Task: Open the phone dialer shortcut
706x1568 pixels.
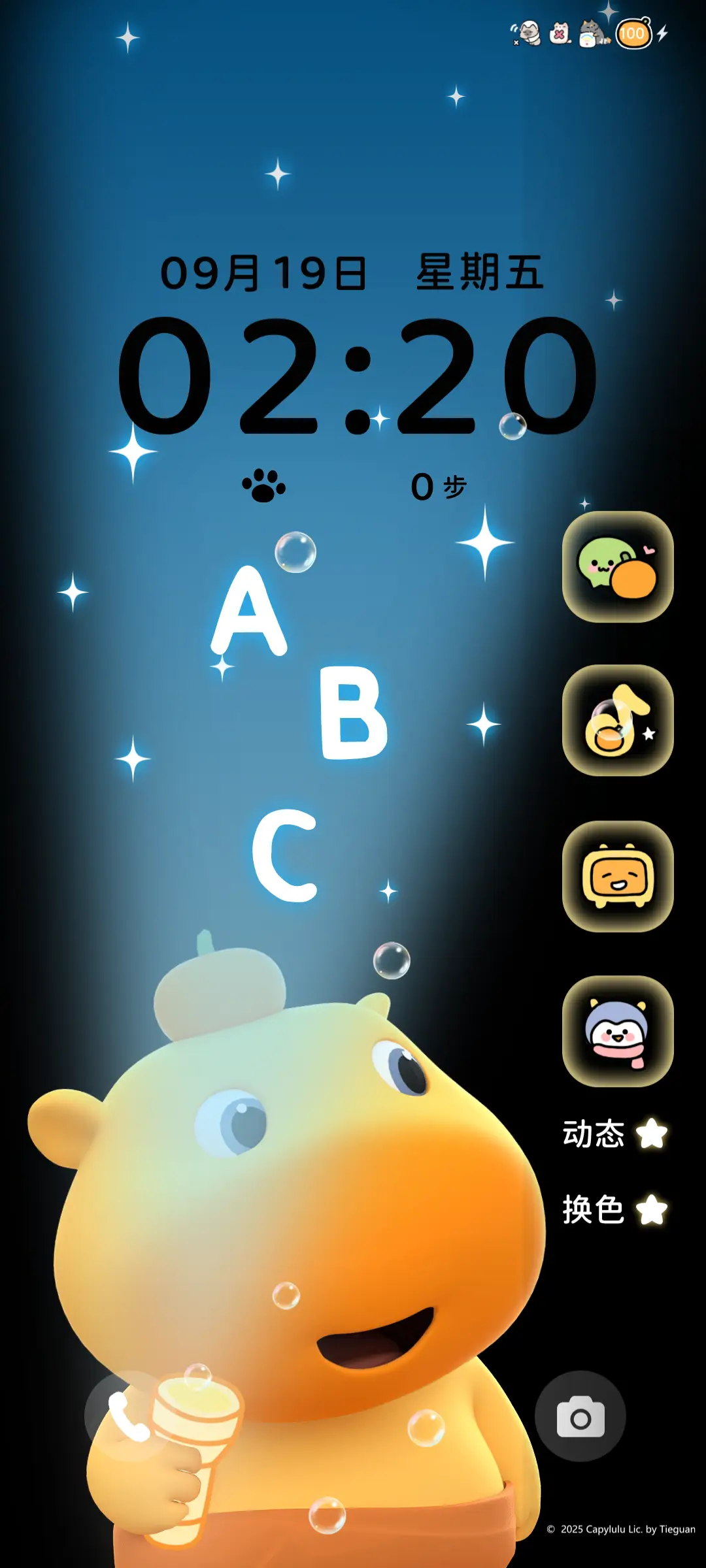Action: click(129, 1416)
